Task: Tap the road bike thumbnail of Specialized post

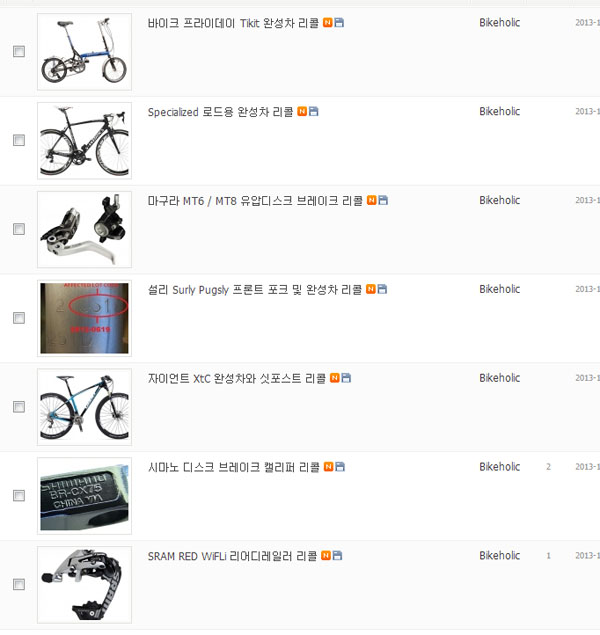Action: (x=84, y=141)
